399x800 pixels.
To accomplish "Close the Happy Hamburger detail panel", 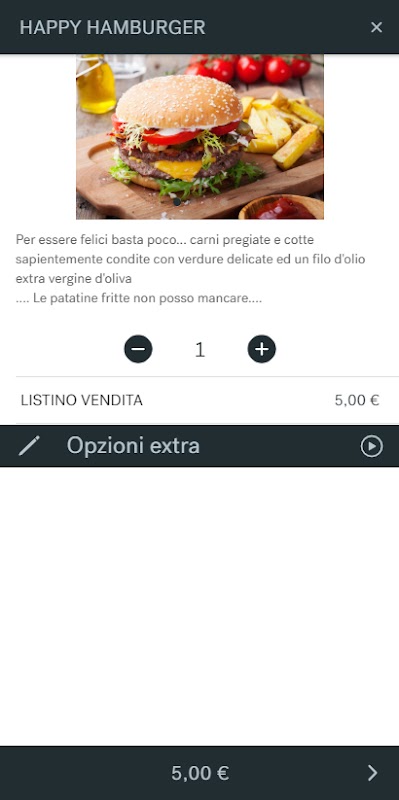I will click(x=376, y=27).
